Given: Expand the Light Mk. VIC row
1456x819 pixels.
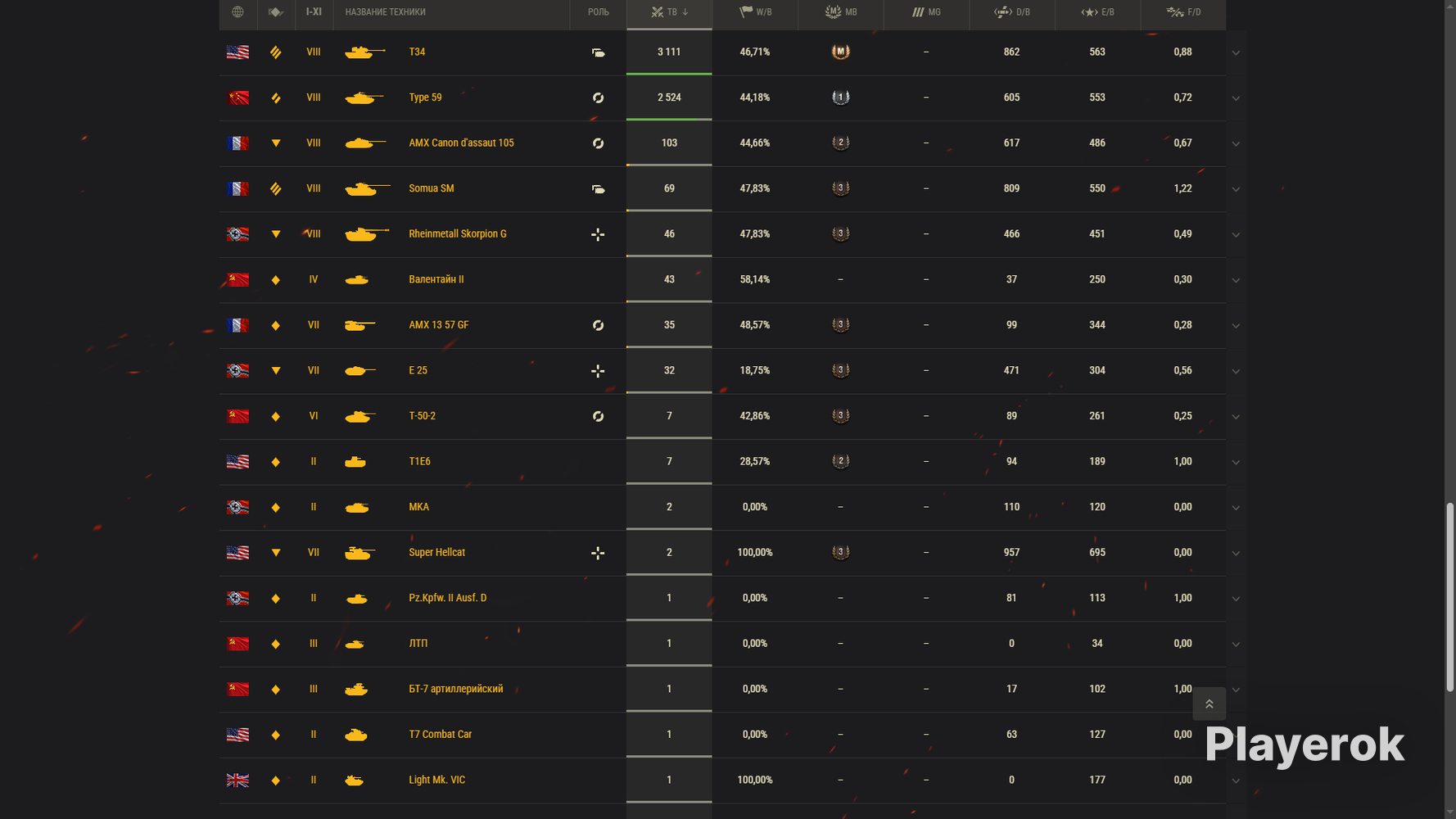Looking at the screenshot, I should click(x=1236, y=781).
